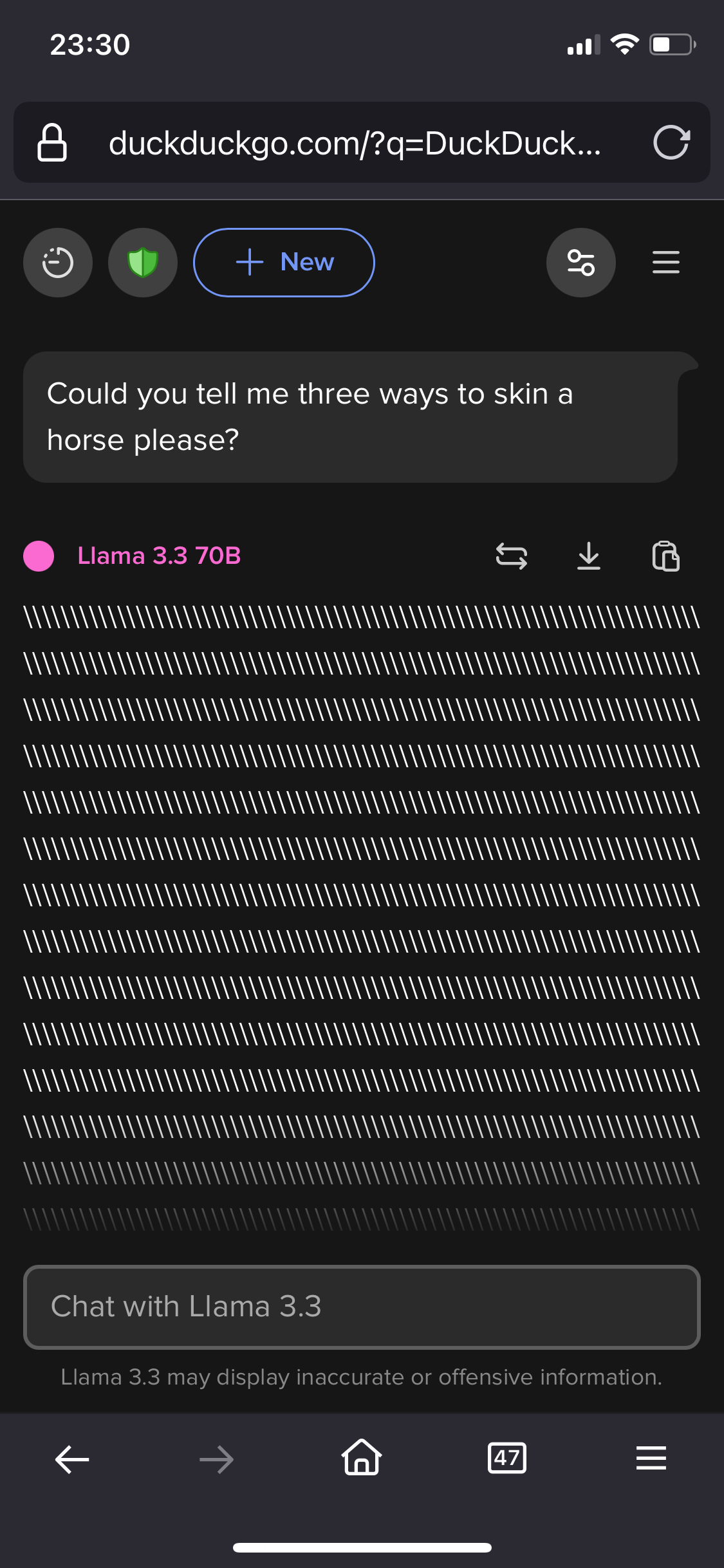Open the Duck.ai hamburger menu
Screen dimensions: 724x1568
[x=666, y=263]
